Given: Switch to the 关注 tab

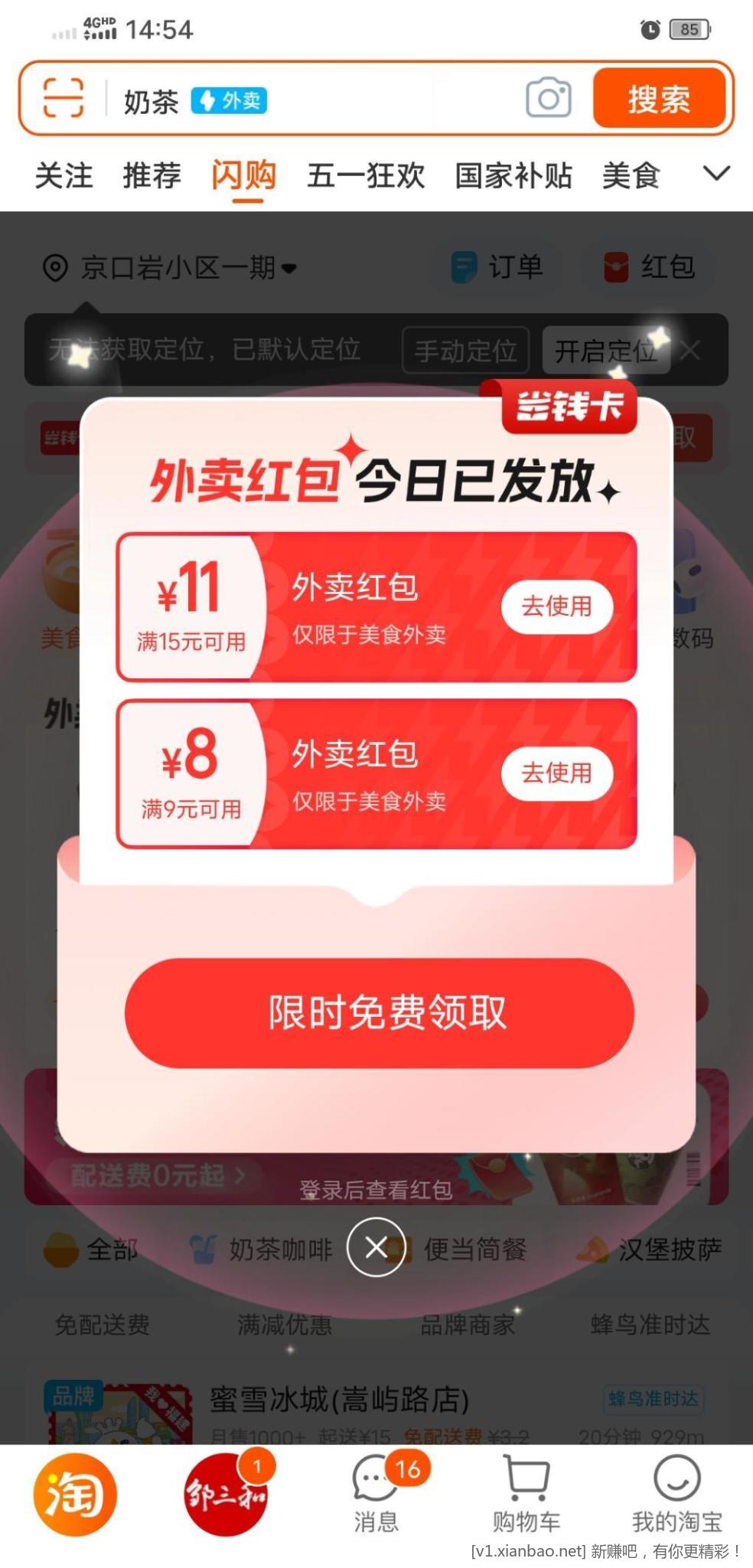Looking at the screenshot, I should coord(64,175).
